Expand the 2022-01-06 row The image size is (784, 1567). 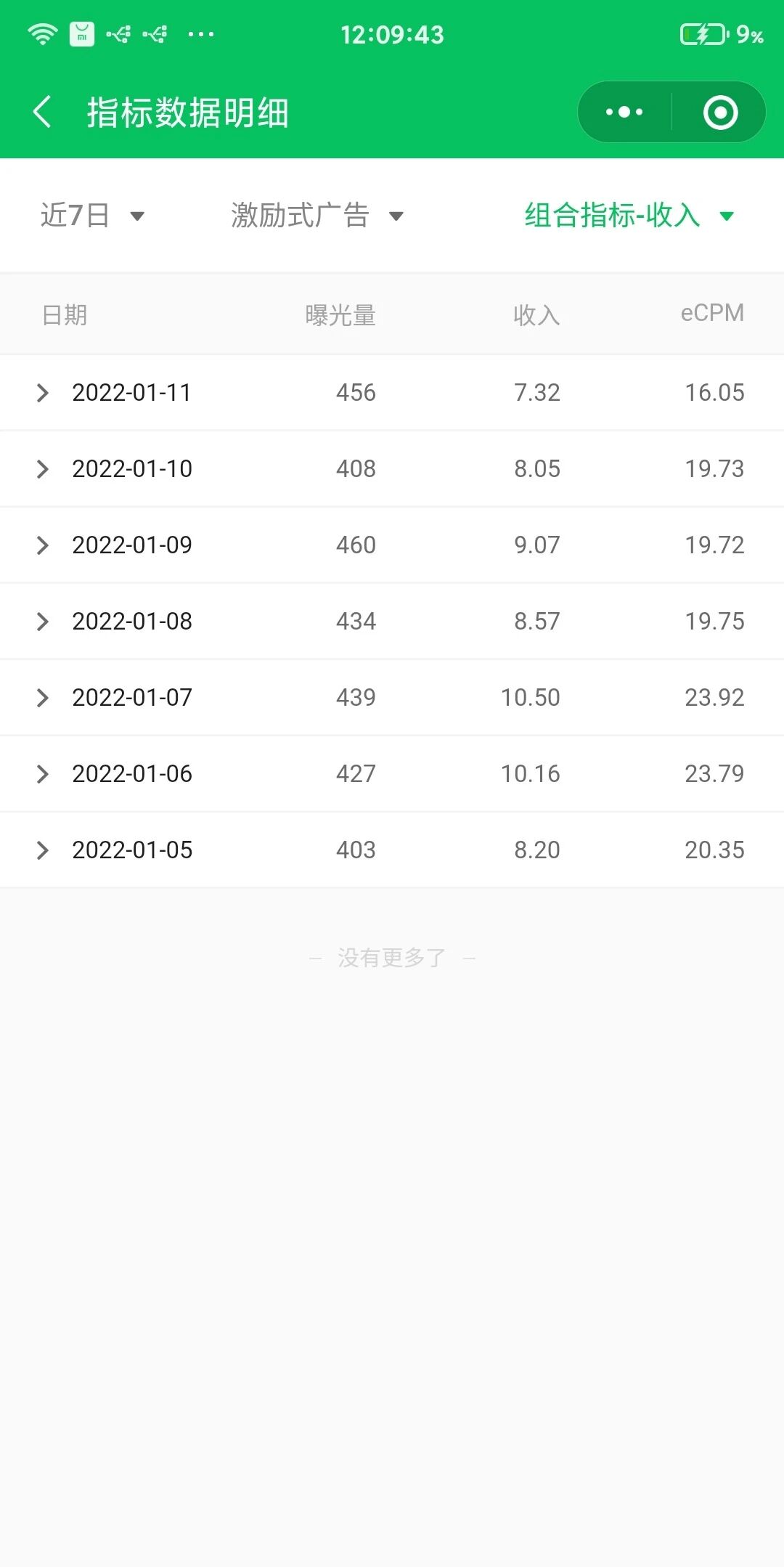43,774
